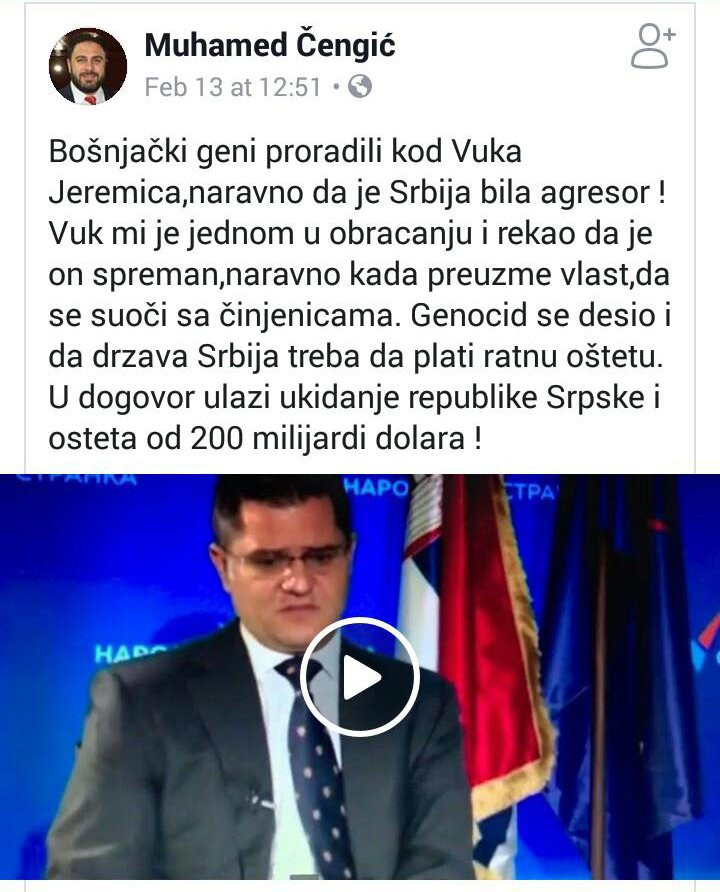720x892 pixels.
Task: Add Muhamed Čengić as a friend
Action: tap(652, 47)
